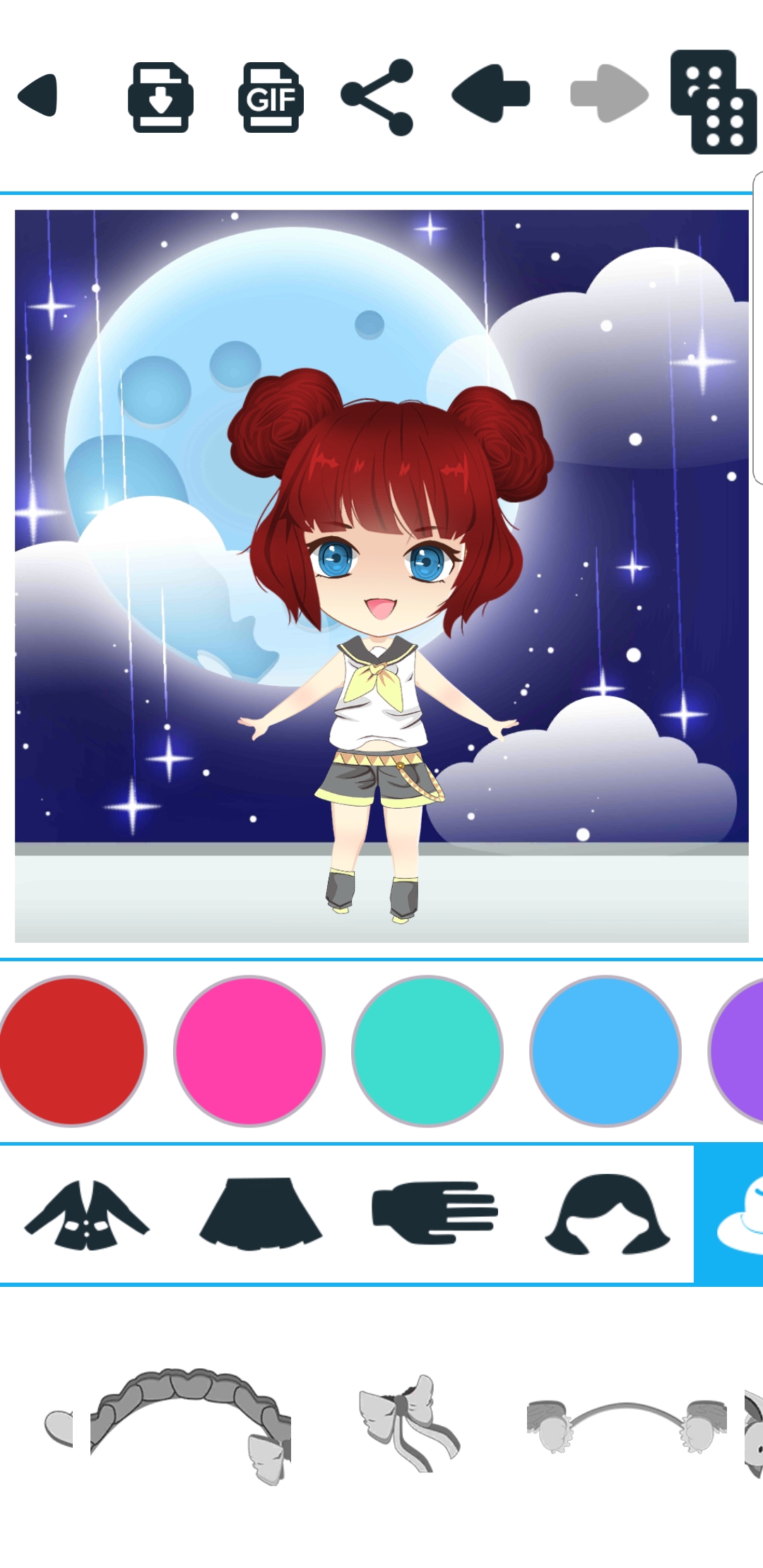Select the hat accessories category
This screenshot has height=1568, width=763.
(729, 1213)
